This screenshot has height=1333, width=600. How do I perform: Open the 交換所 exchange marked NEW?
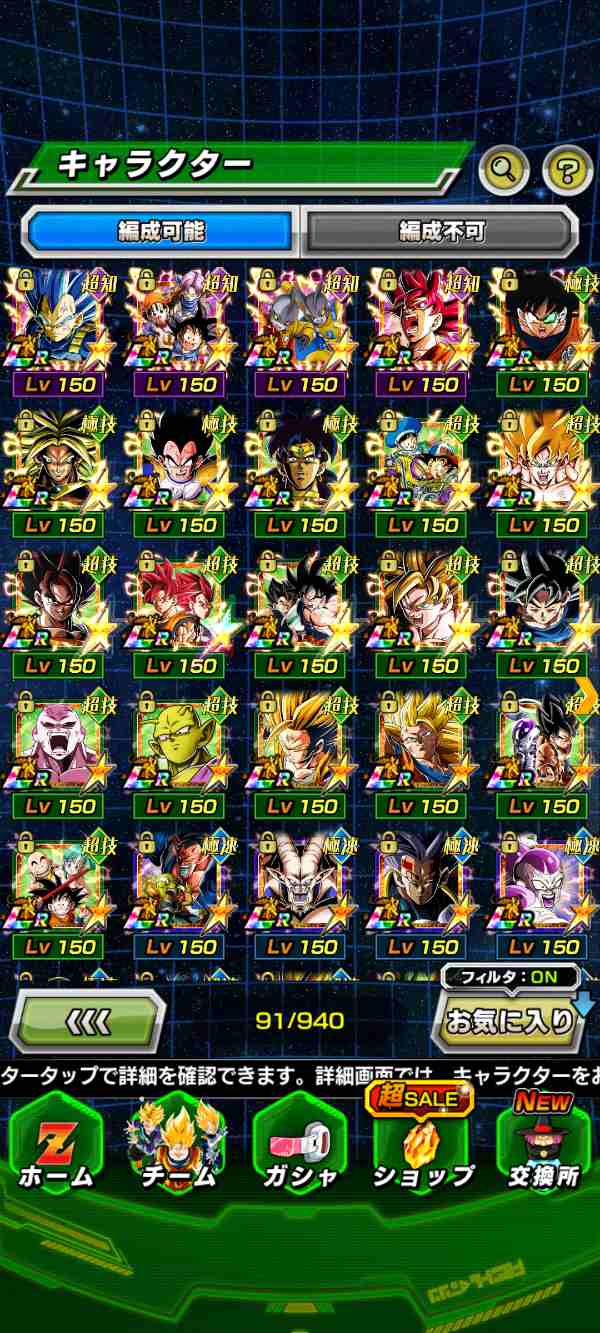(x=545, y=1148)
